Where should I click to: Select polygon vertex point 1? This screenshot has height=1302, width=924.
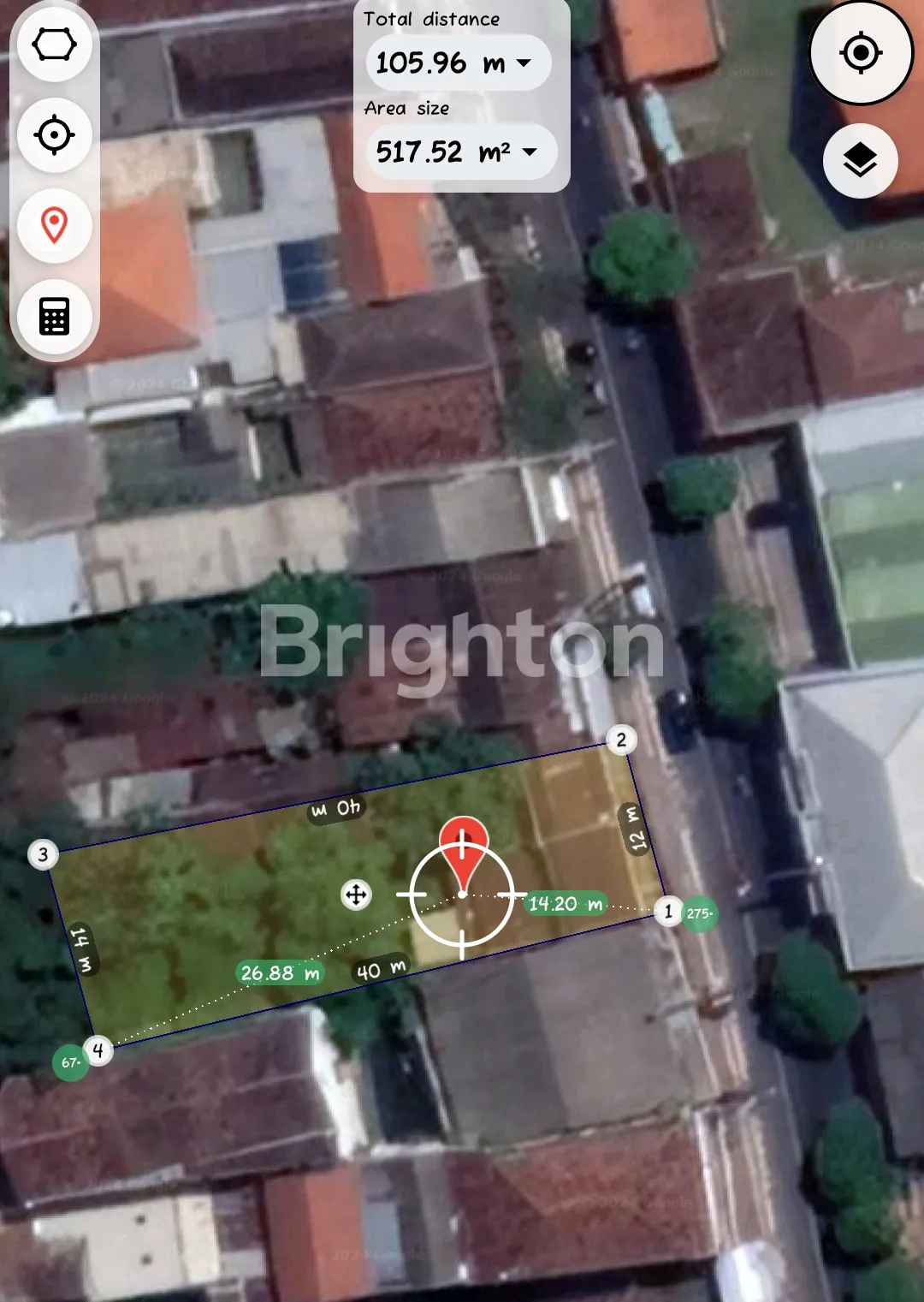(x=668, y=911)
